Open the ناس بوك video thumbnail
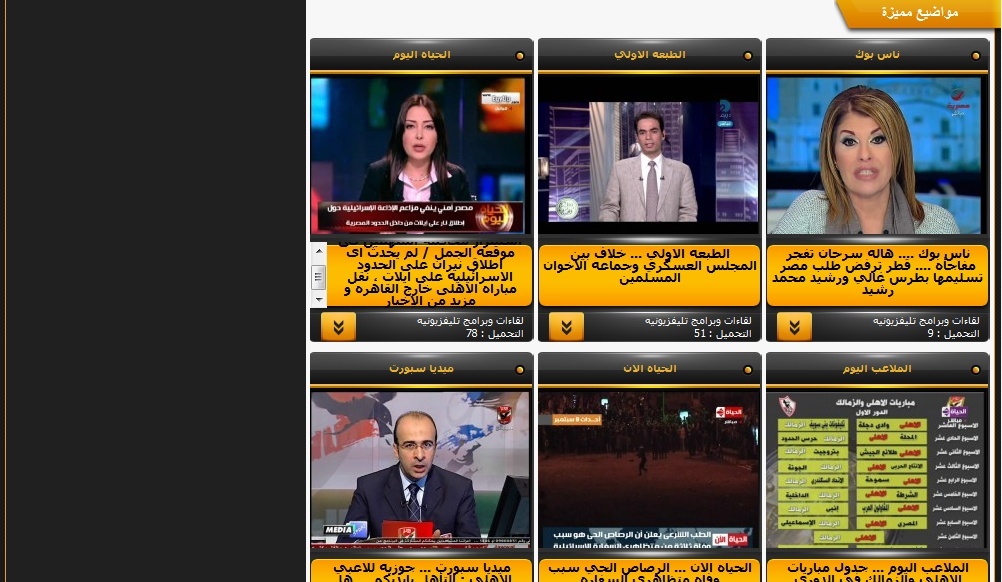1002x582 pixels. 877,155
